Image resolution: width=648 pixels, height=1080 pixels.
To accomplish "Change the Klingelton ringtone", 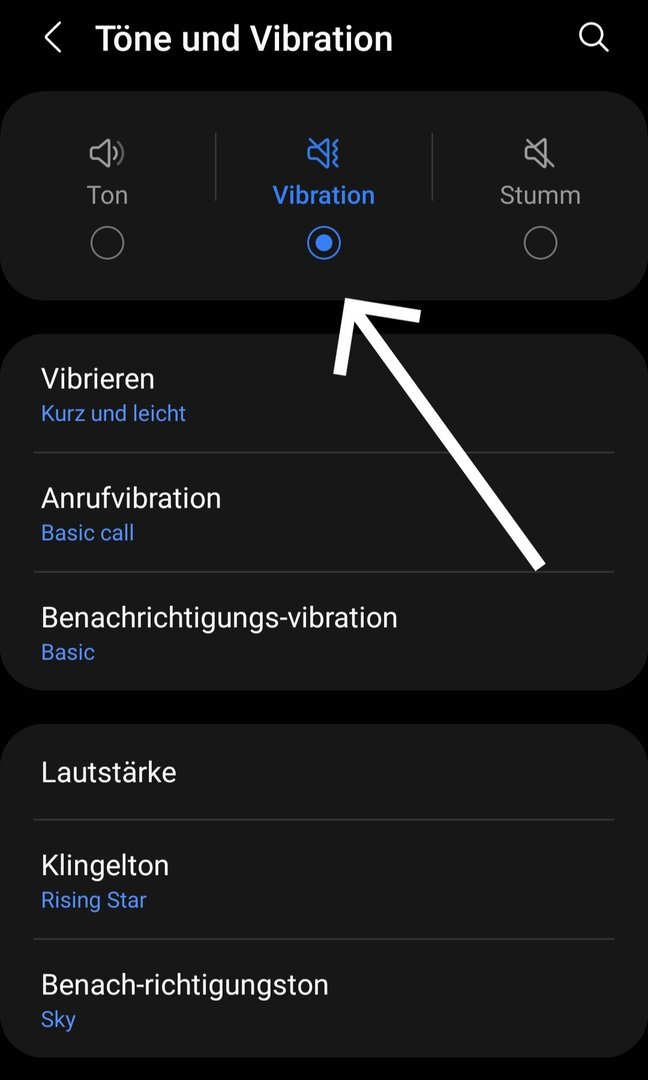I will click(323, 880).
